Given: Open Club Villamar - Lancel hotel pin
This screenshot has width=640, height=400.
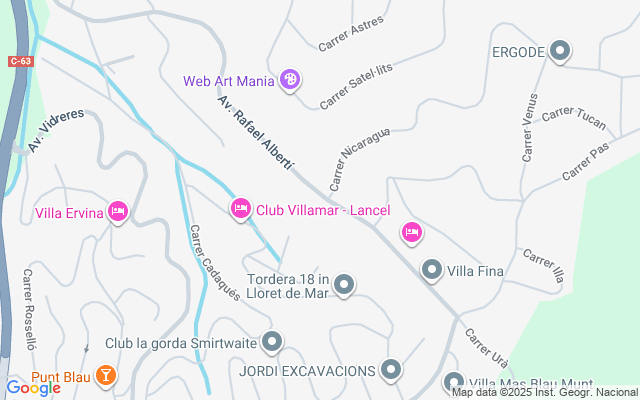Looking at the screenshot, I should point(240,209).
